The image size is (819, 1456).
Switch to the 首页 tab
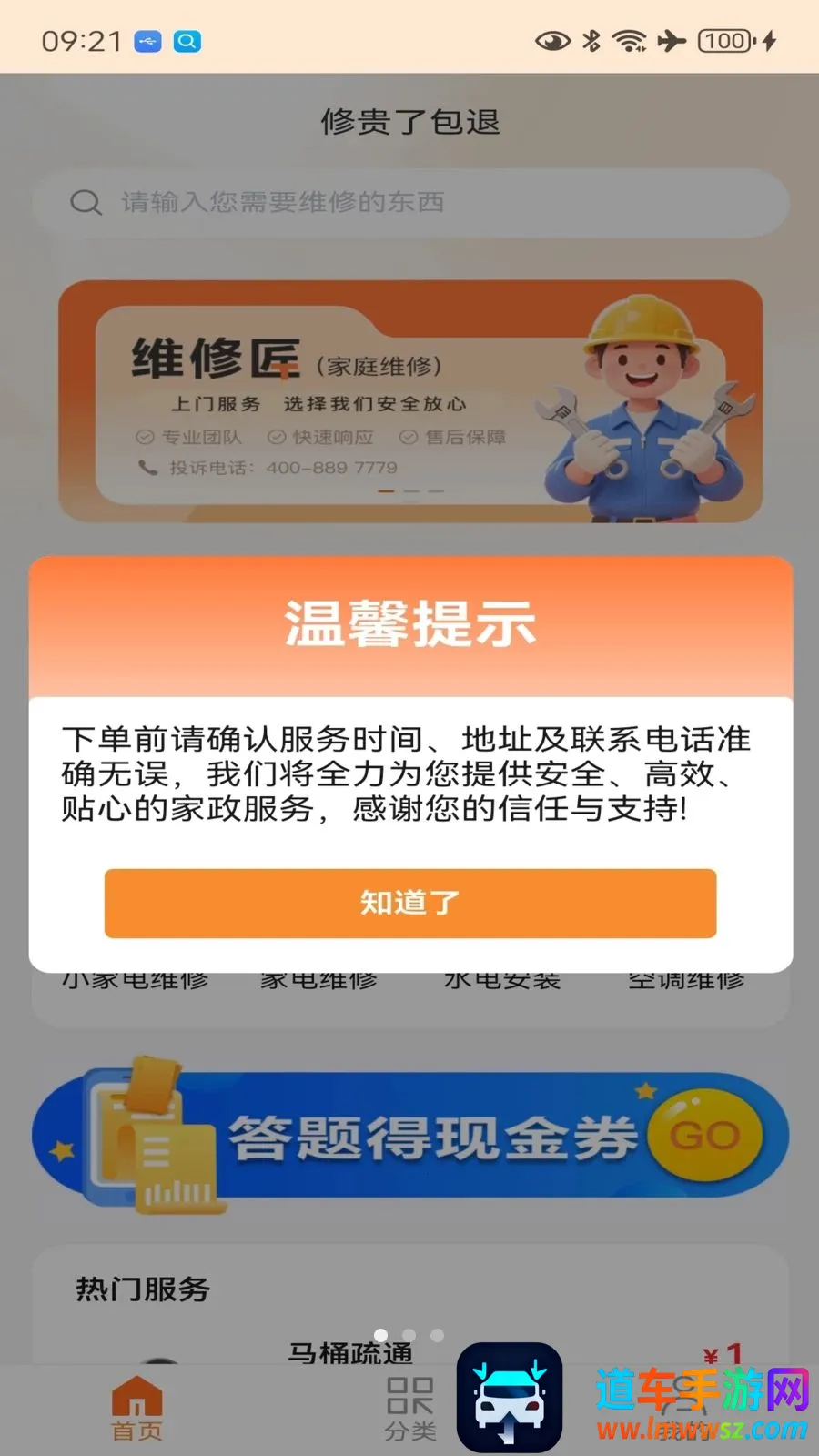point(136,1409)
